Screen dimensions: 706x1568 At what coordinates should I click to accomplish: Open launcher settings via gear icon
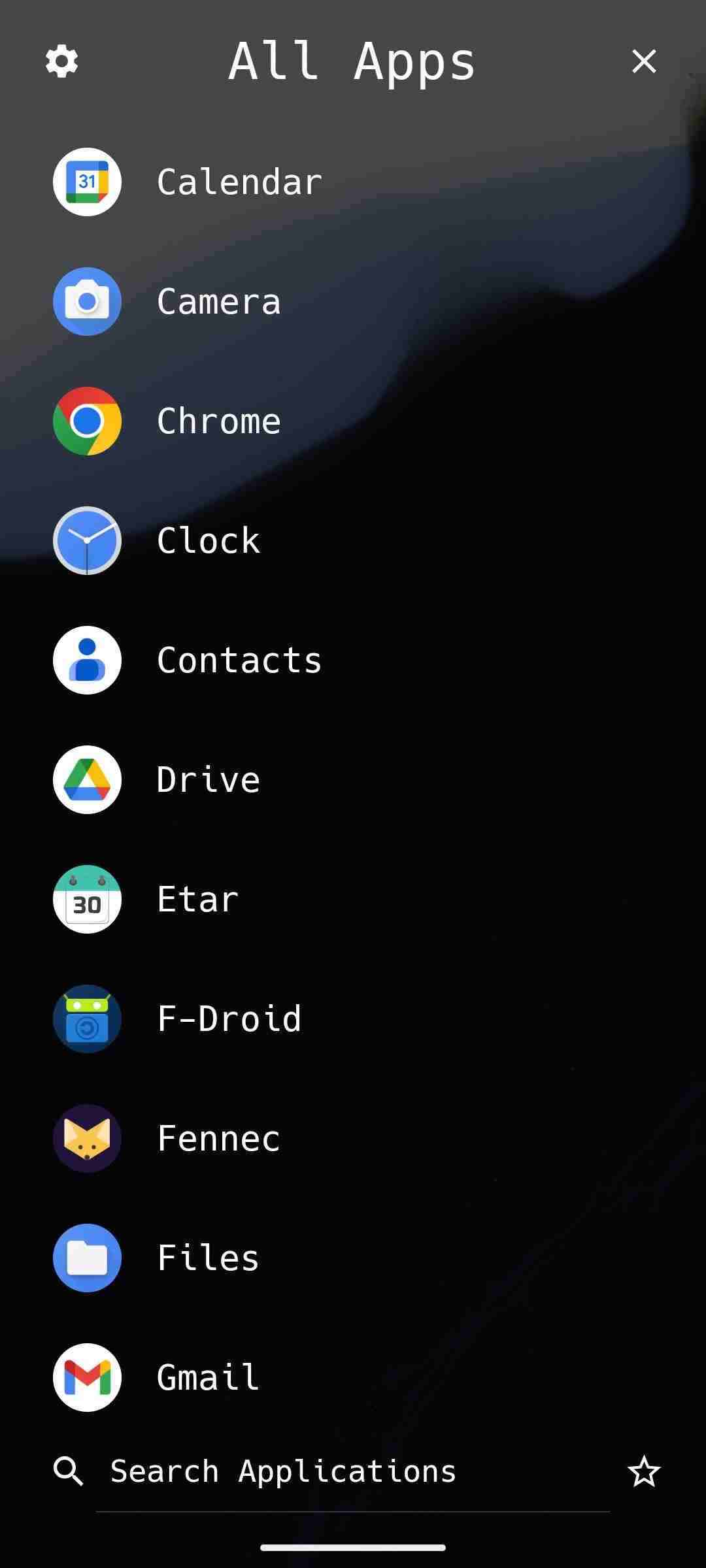pyautogui.click(x=61, y=61)
